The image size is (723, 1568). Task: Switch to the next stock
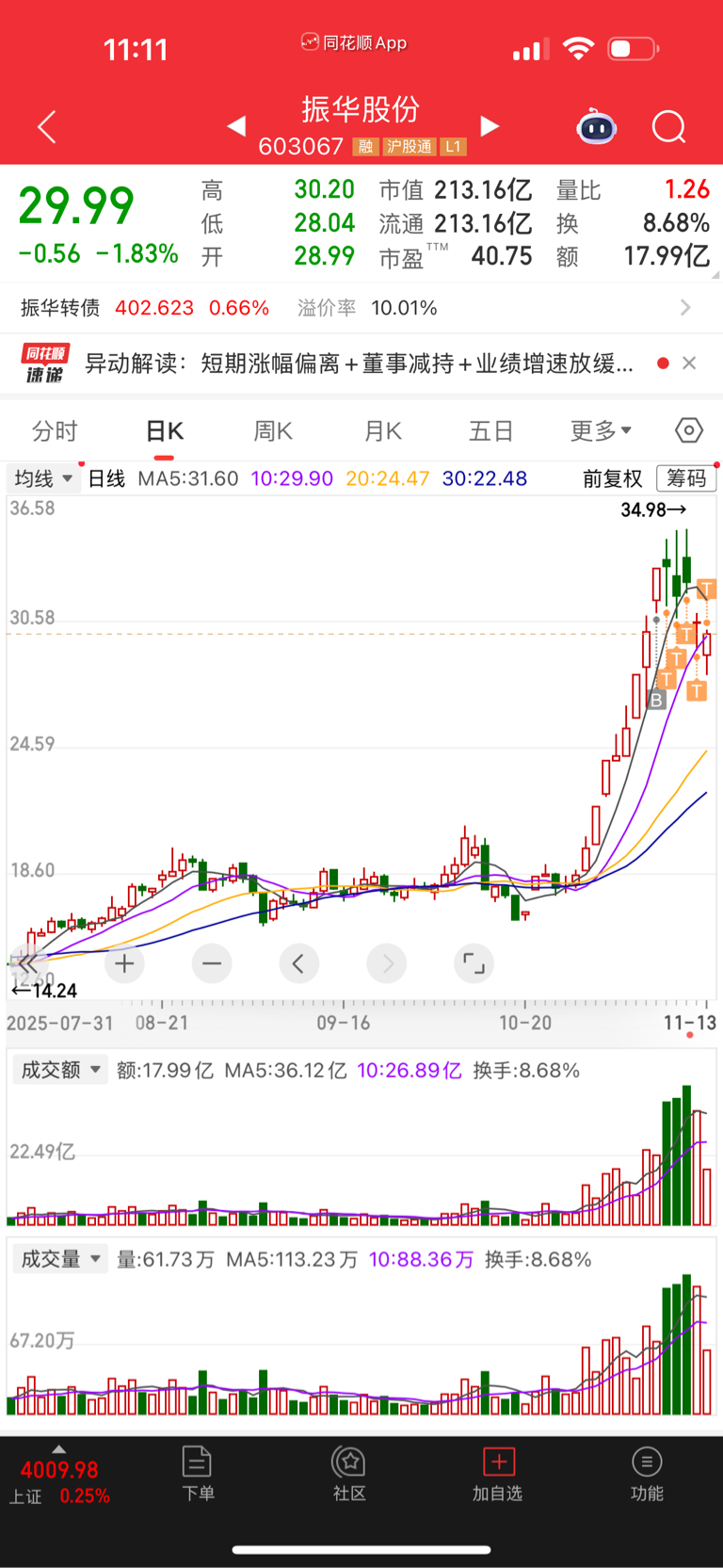pyautogui.click(x=490, y=126)
